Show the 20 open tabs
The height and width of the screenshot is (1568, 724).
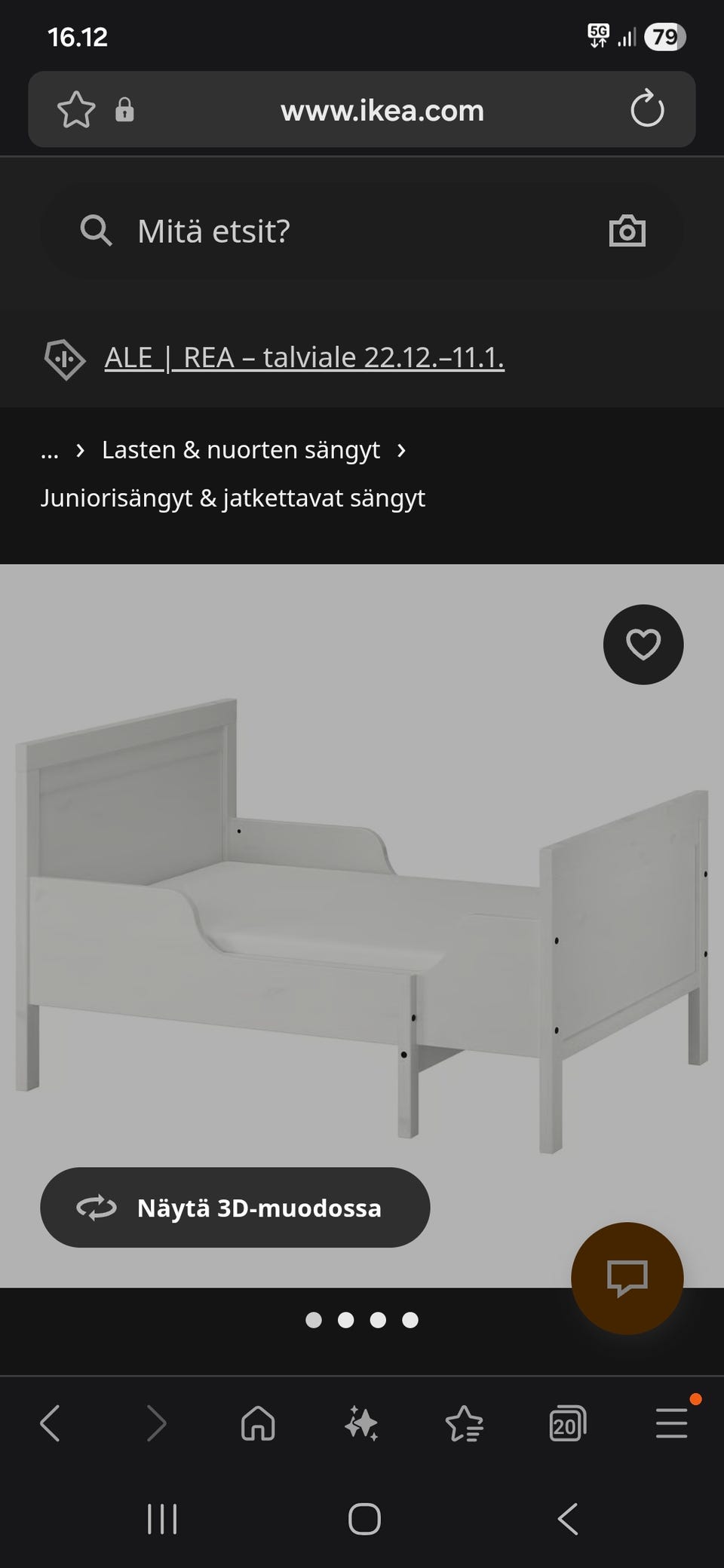pos(567,1424)
